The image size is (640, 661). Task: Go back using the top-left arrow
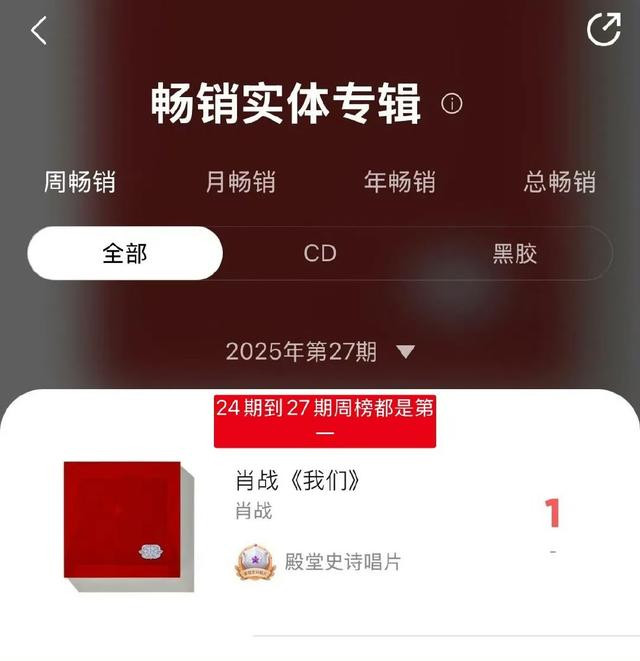click(x=39, y=31)
